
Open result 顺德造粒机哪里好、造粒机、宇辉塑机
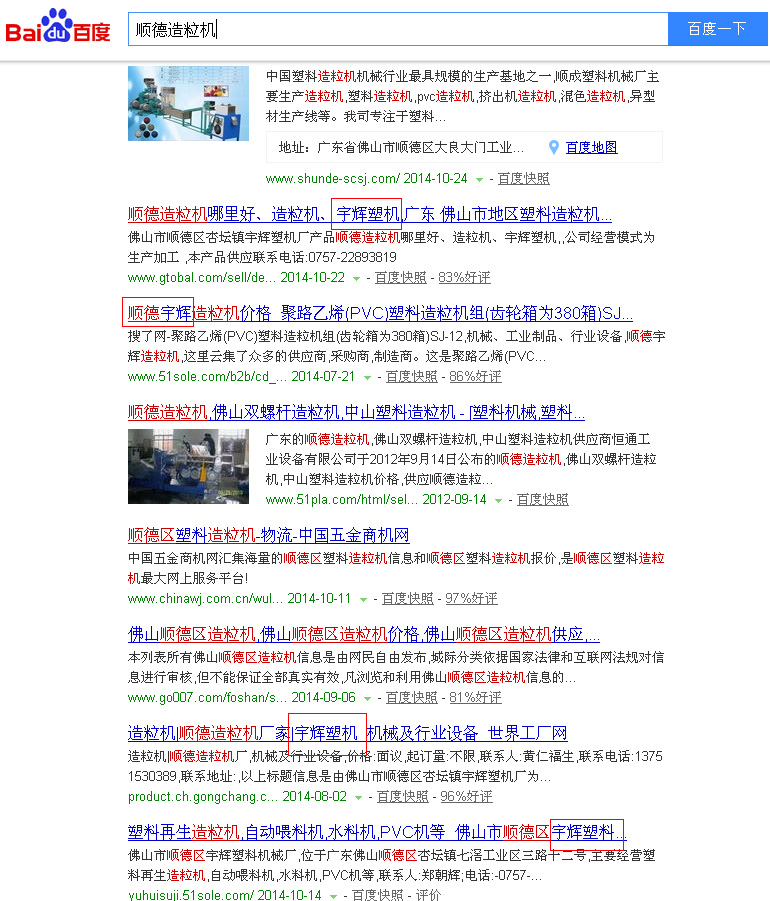(x=370, y=214)
